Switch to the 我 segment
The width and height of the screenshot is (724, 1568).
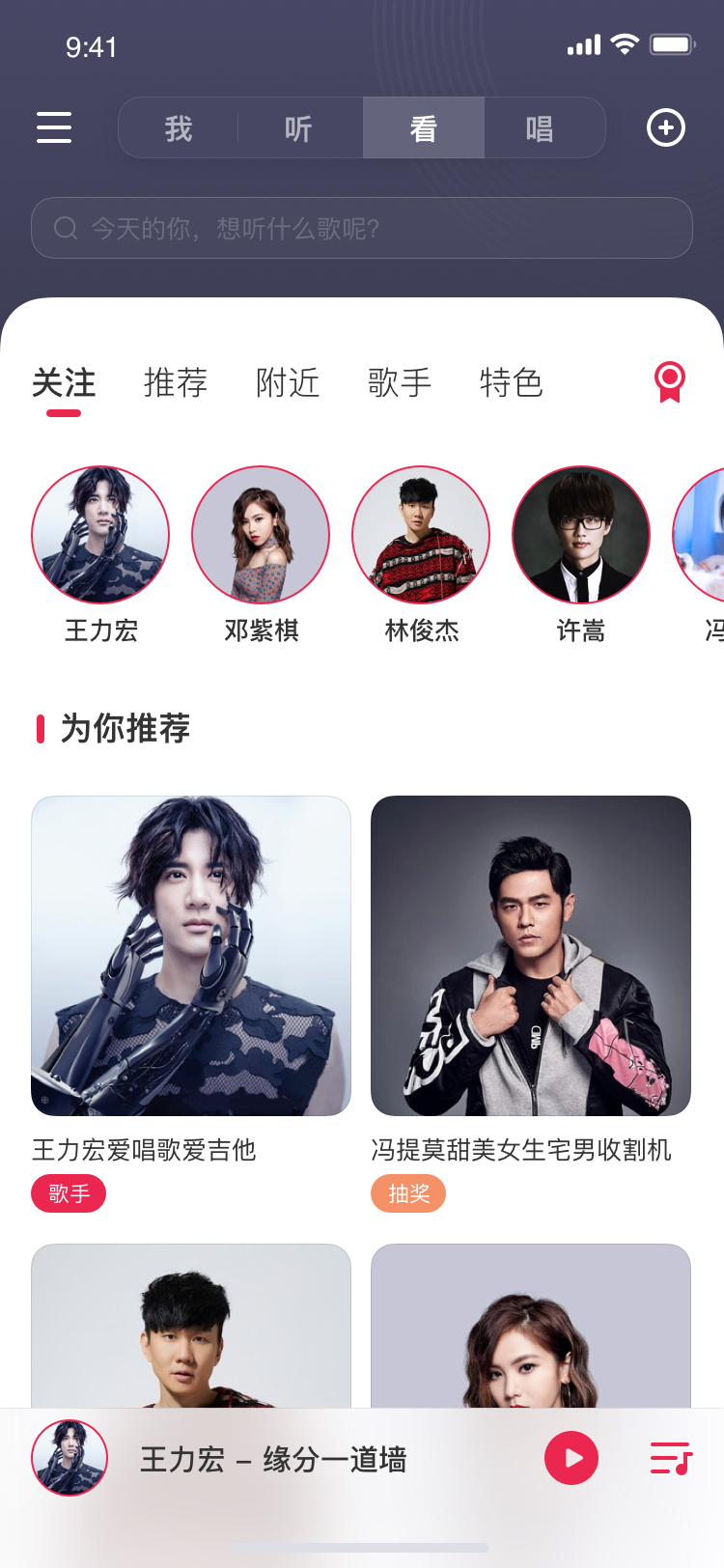click(x=179, y=128)
